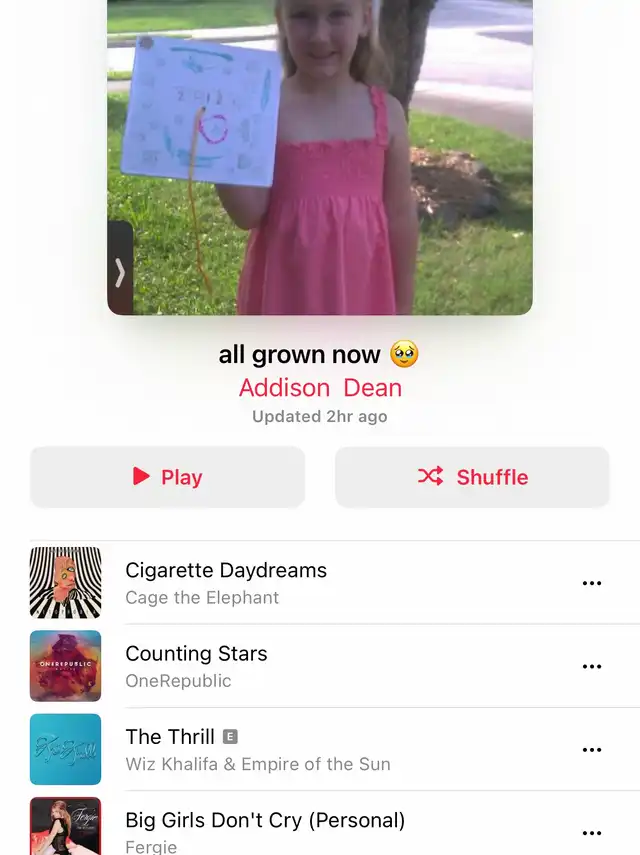Play the playlist

pos(167,477)
